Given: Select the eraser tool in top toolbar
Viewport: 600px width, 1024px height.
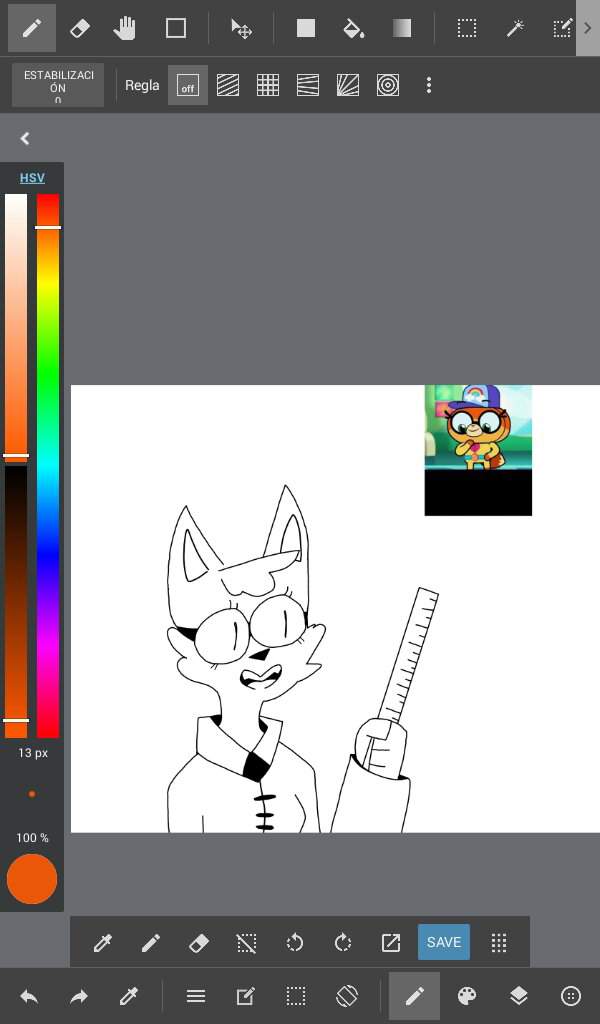Looking at the screenshot, I should 79,28.
